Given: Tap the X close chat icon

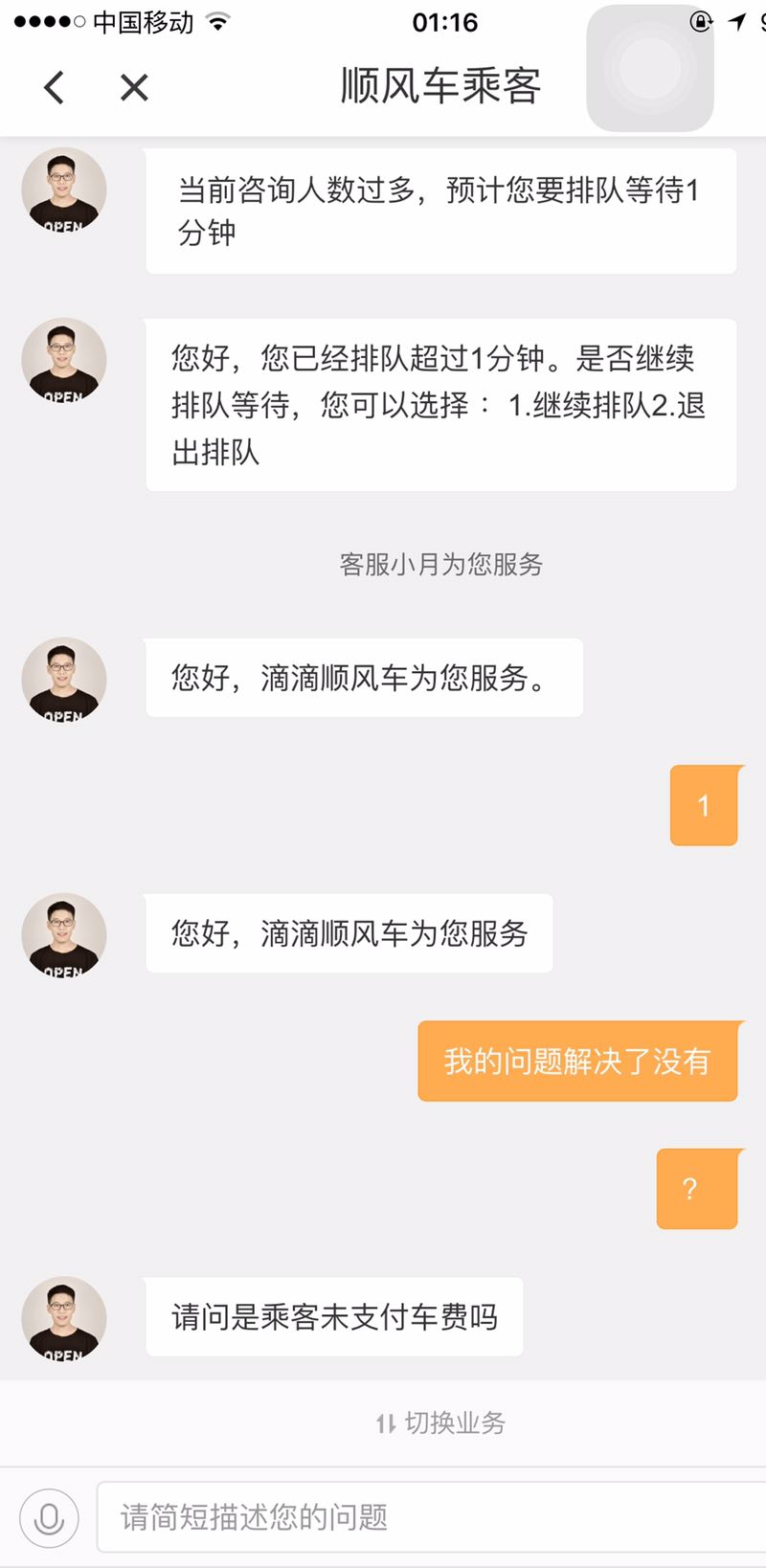Looking at the screenshot, I should (134, 86).
